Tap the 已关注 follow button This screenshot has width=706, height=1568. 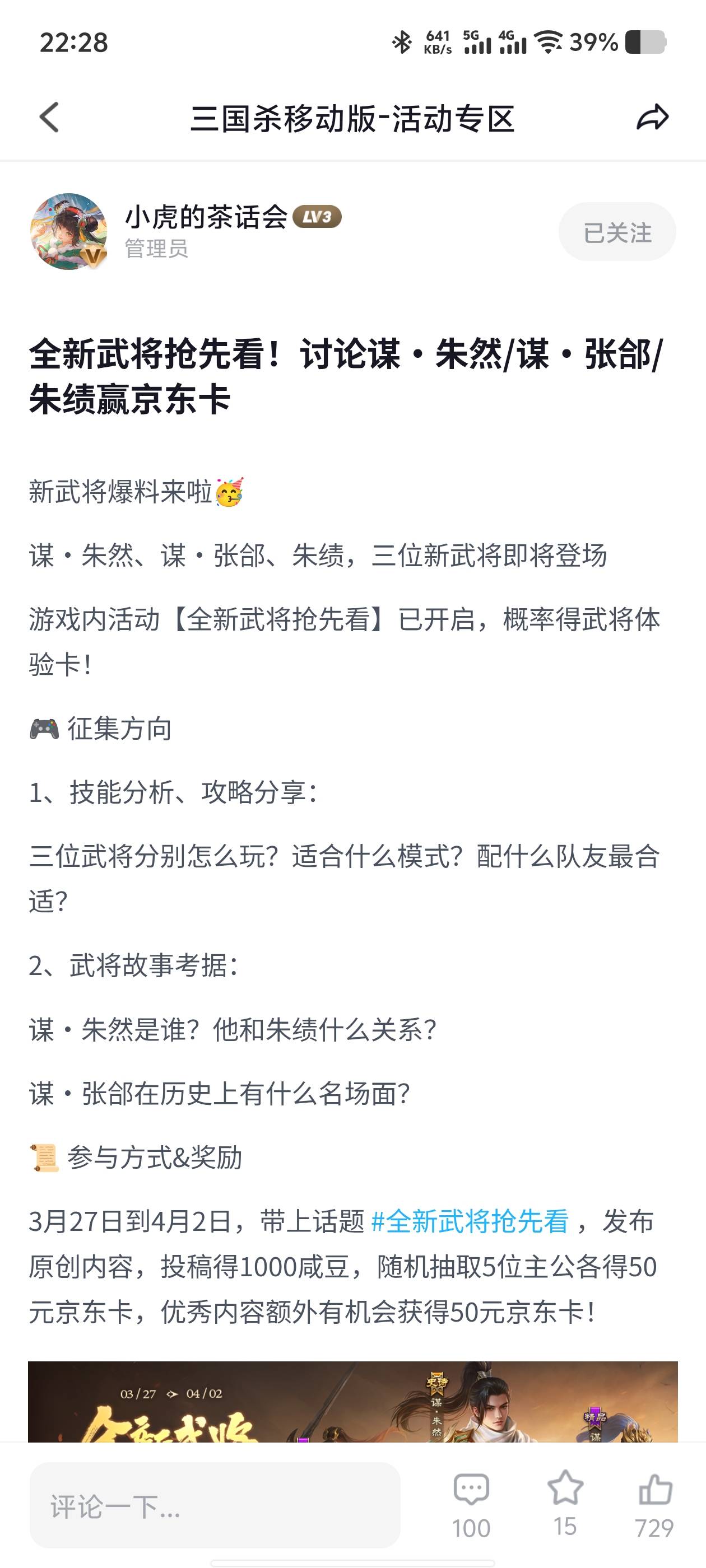[616, 232]
